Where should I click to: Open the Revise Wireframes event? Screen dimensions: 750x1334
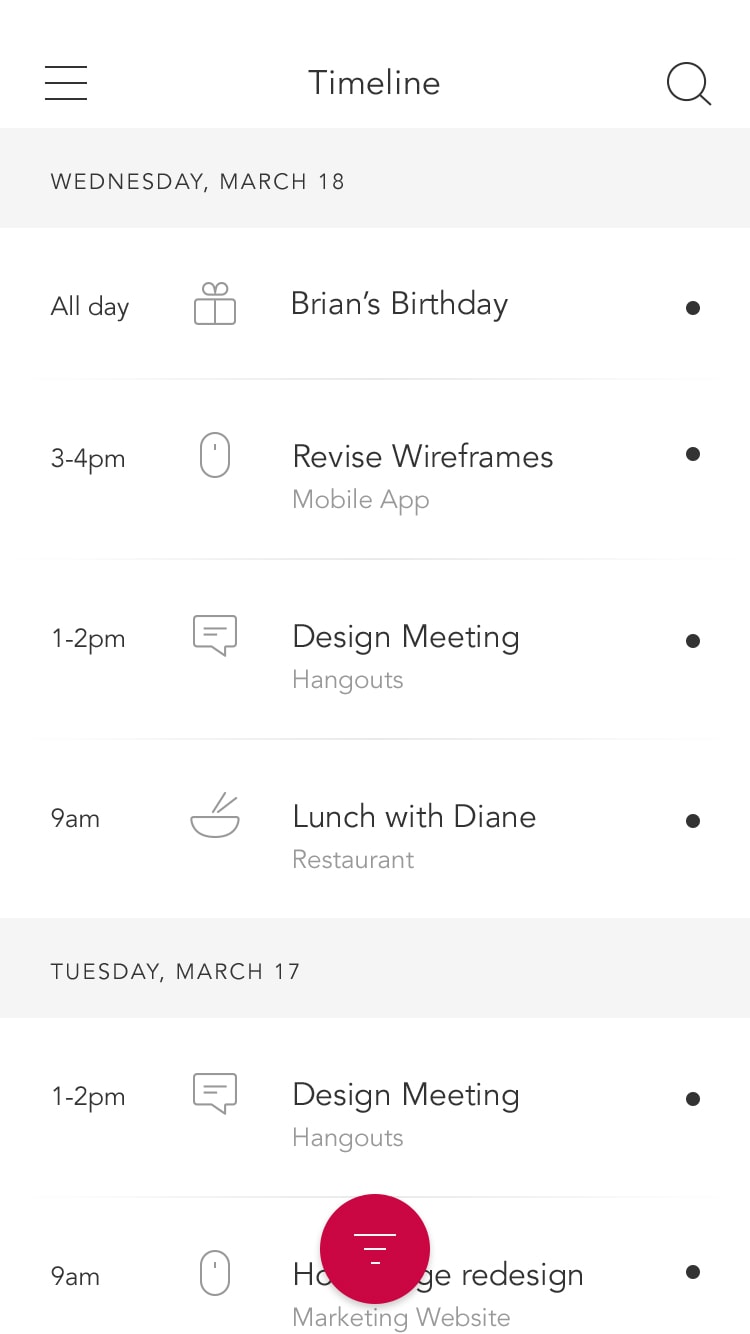pos(375,470)
